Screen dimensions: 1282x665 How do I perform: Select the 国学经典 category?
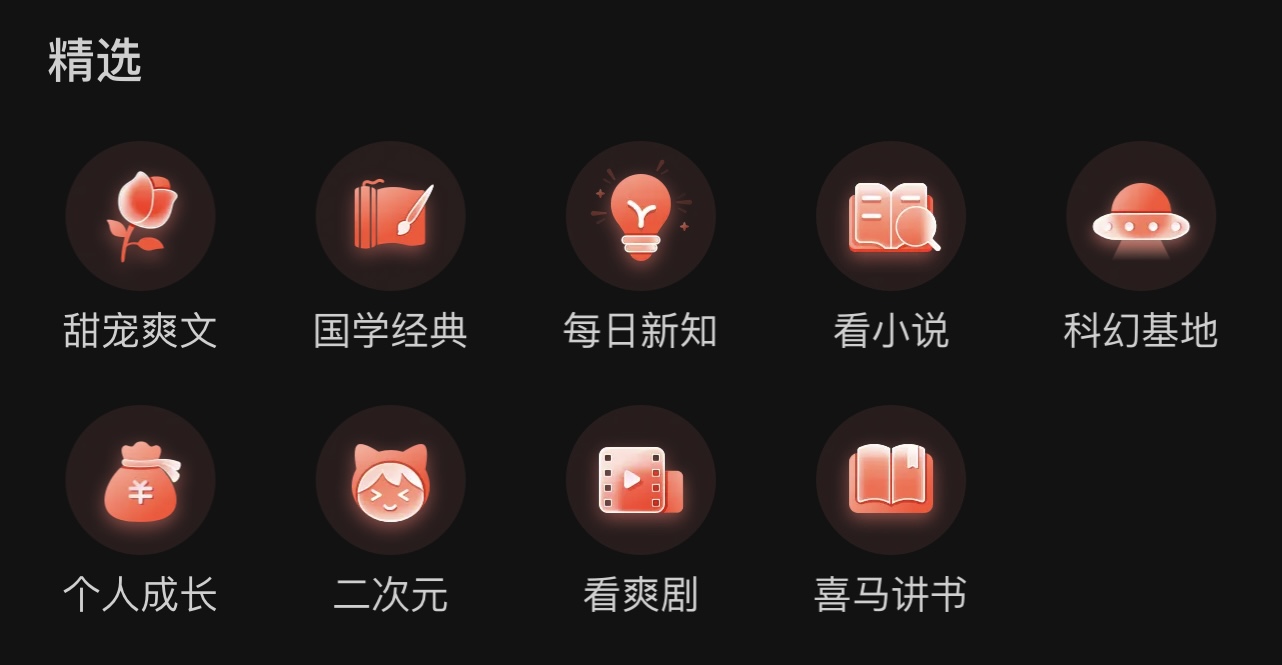pos(390,217)
